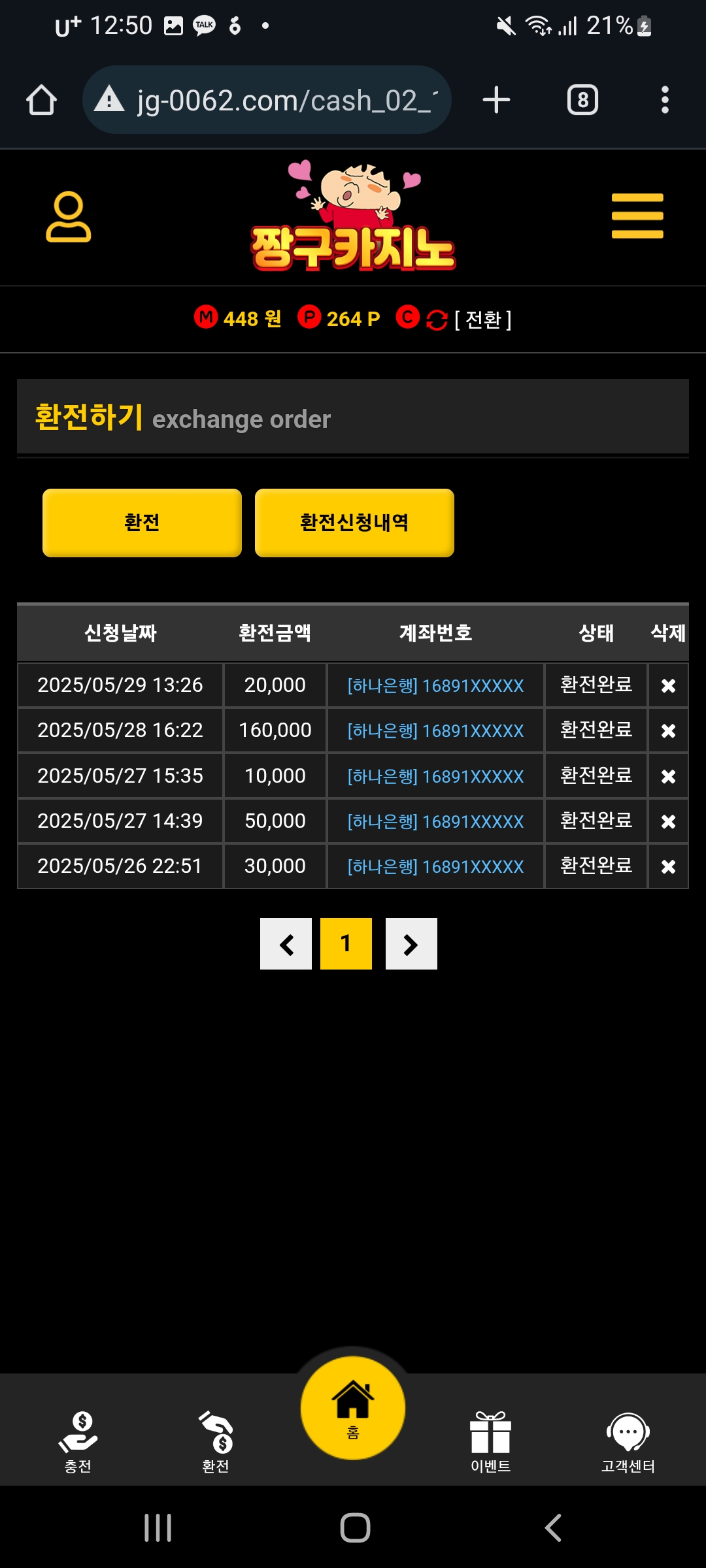Open 환전신청내역 history
The image size is (706, 1568).
354,523
